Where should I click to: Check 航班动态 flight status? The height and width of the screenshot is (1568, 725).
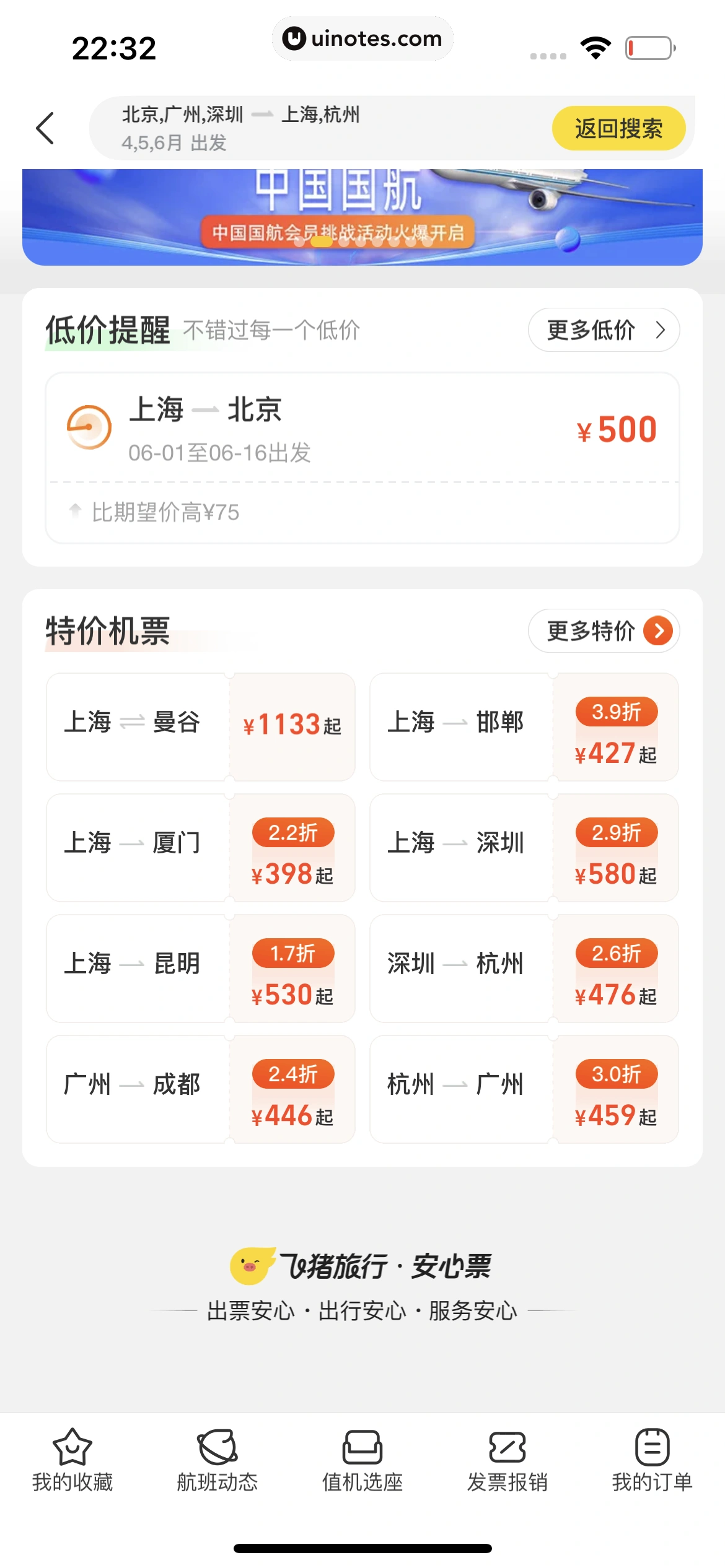(217, 1460)
